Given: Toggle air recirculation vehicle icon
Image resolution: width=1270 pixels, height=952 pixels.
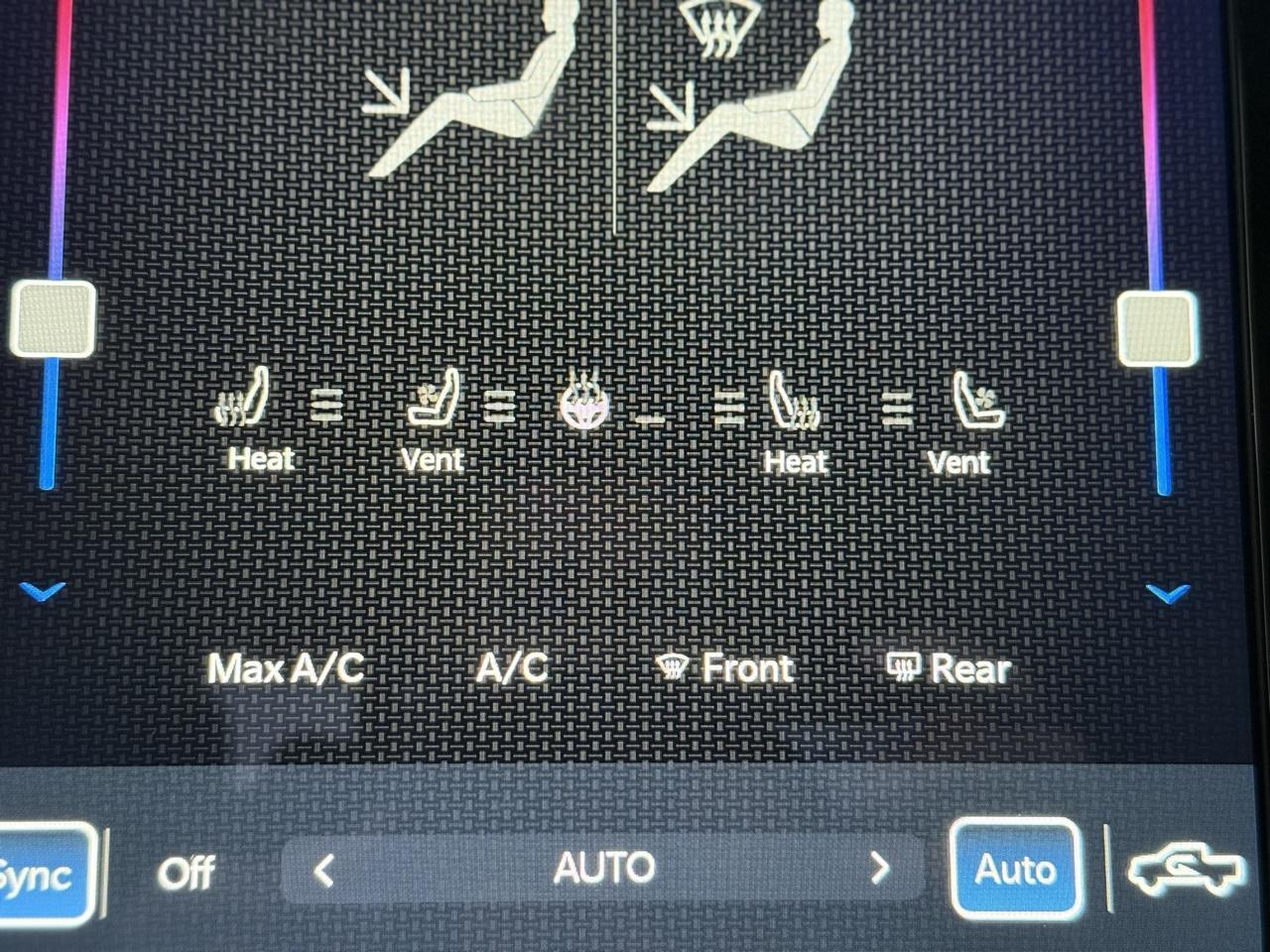Looking at the screenshot, I should pyautogui.click(x=1186, y=870).
